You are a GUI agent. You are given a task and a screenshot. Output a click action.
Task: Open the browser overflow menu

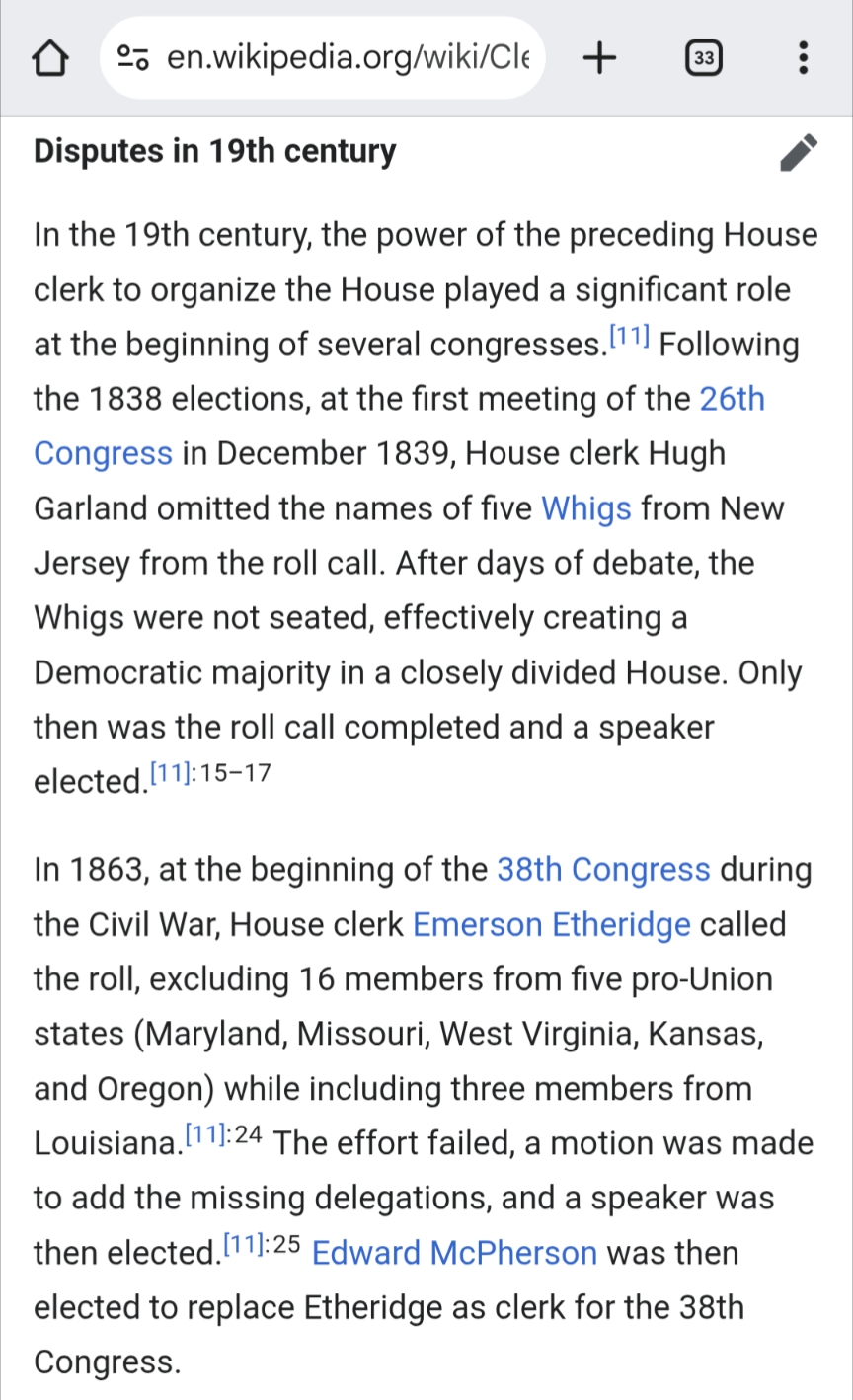click(x=803, y=59)
